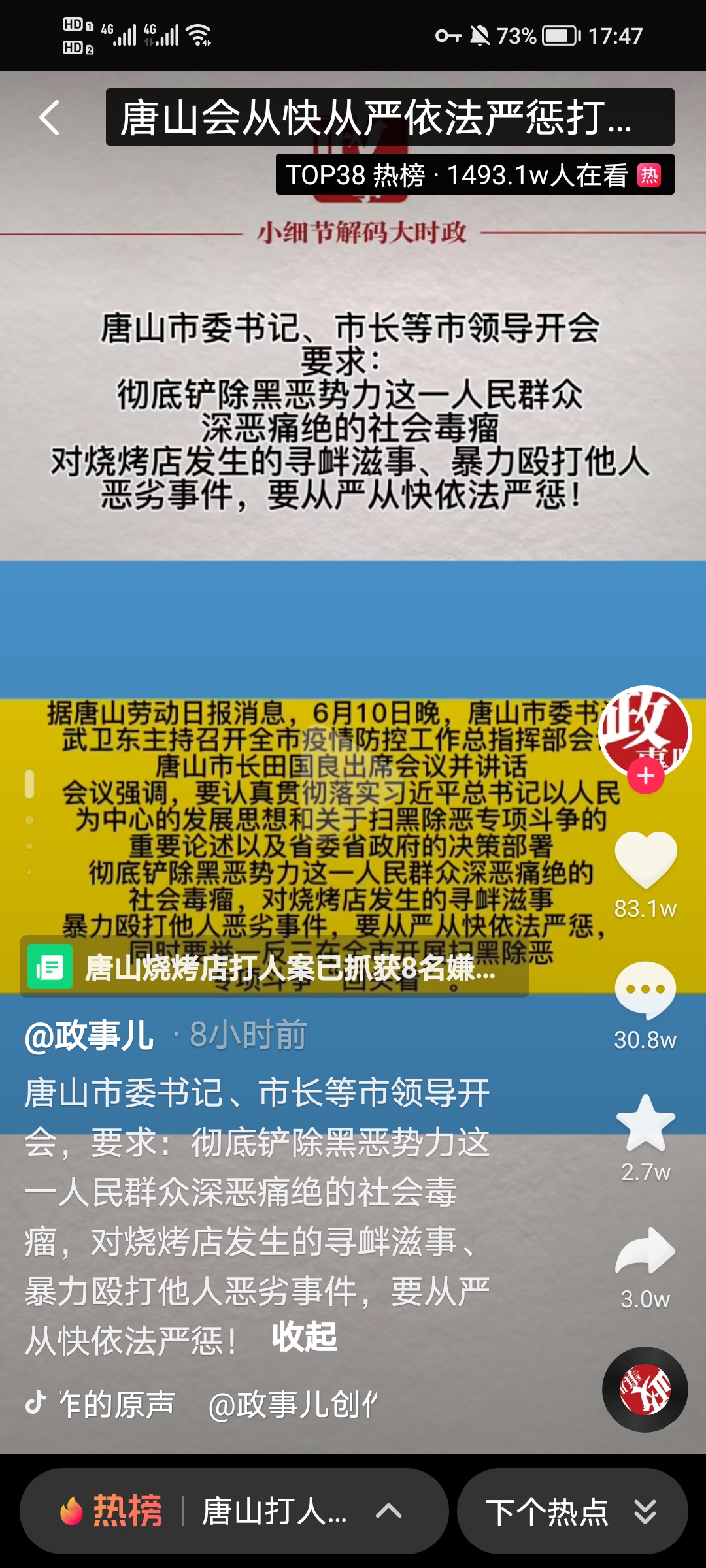The image size is (706, 1568).
Task: Follow 政事儿 via the red plus button
Action: point(645,776)
